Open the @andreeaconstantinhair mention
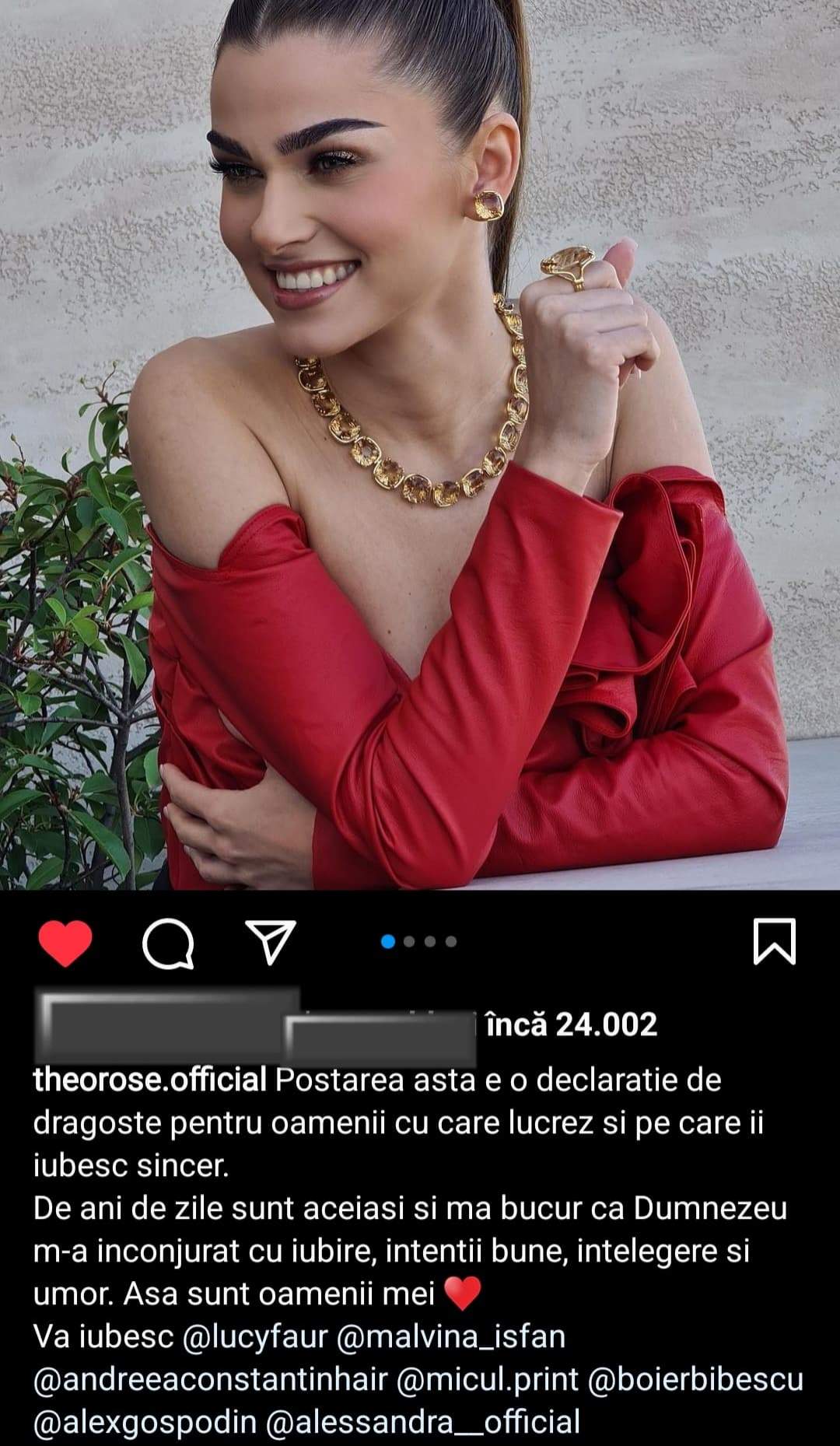Image resolution: width=840 pixels, height=1446 pixels. pos(210,1379)
